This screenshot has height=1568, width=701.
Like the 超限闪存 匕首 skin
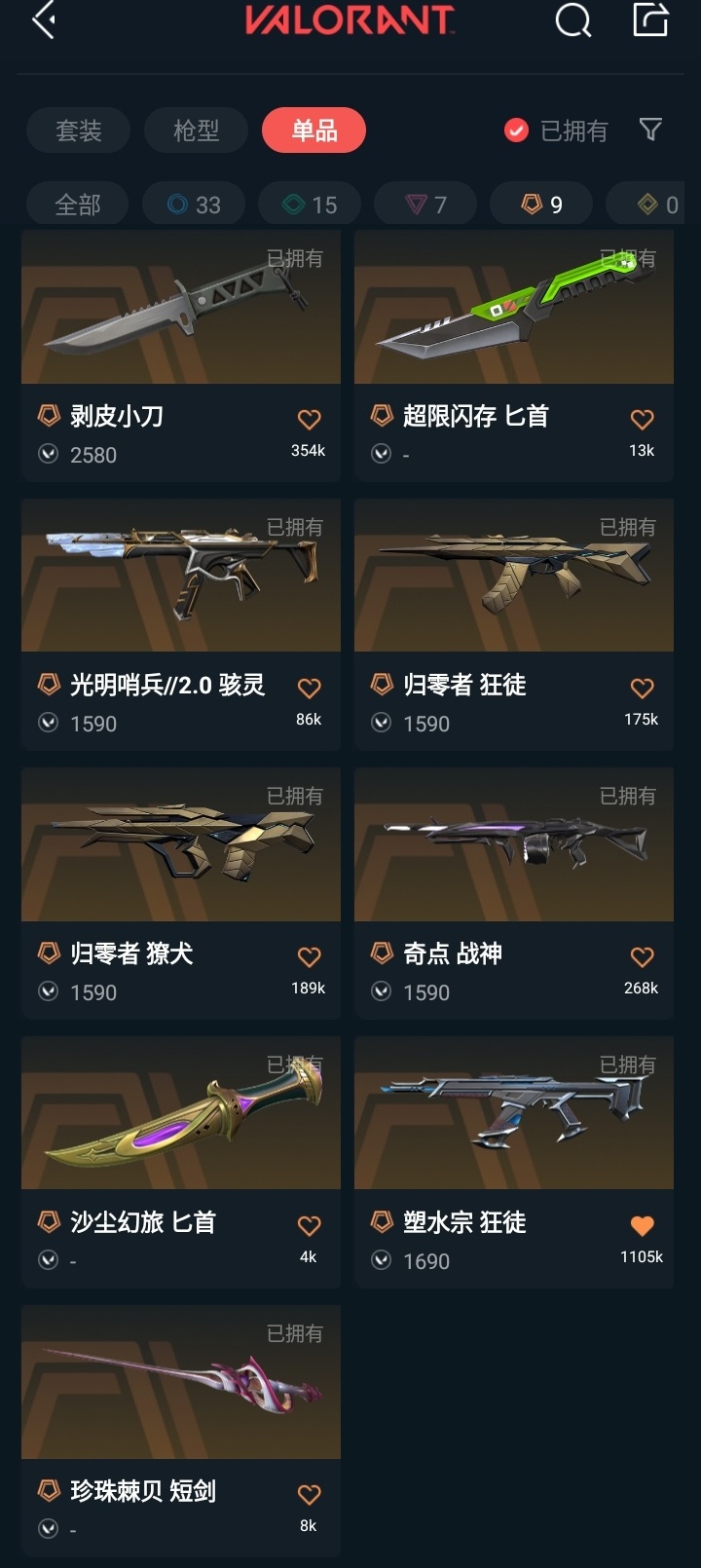[x=642, y=420]
